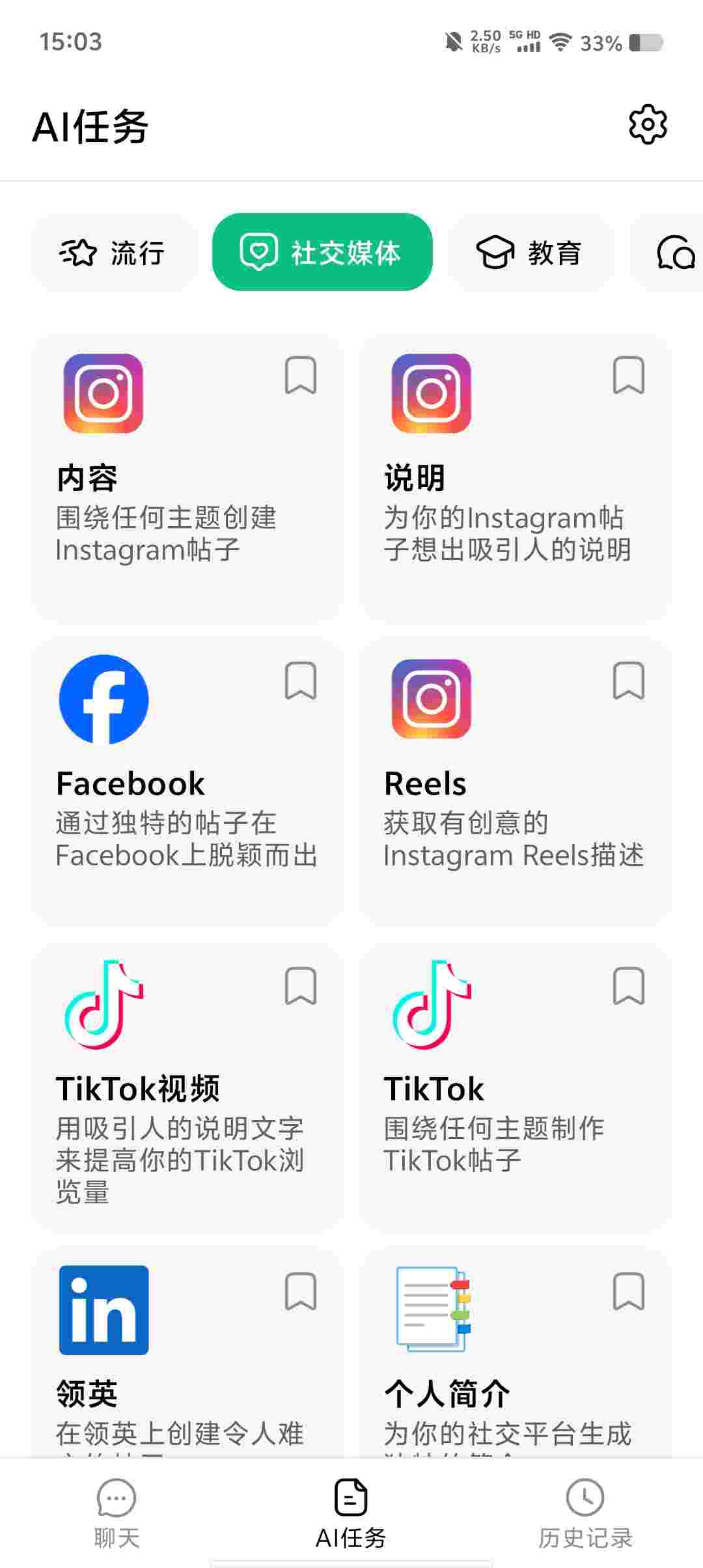The width and height of the screenshot is (703, 1568).
Task: Go to the 历史记录 tab
Action: click(585, 1512)
